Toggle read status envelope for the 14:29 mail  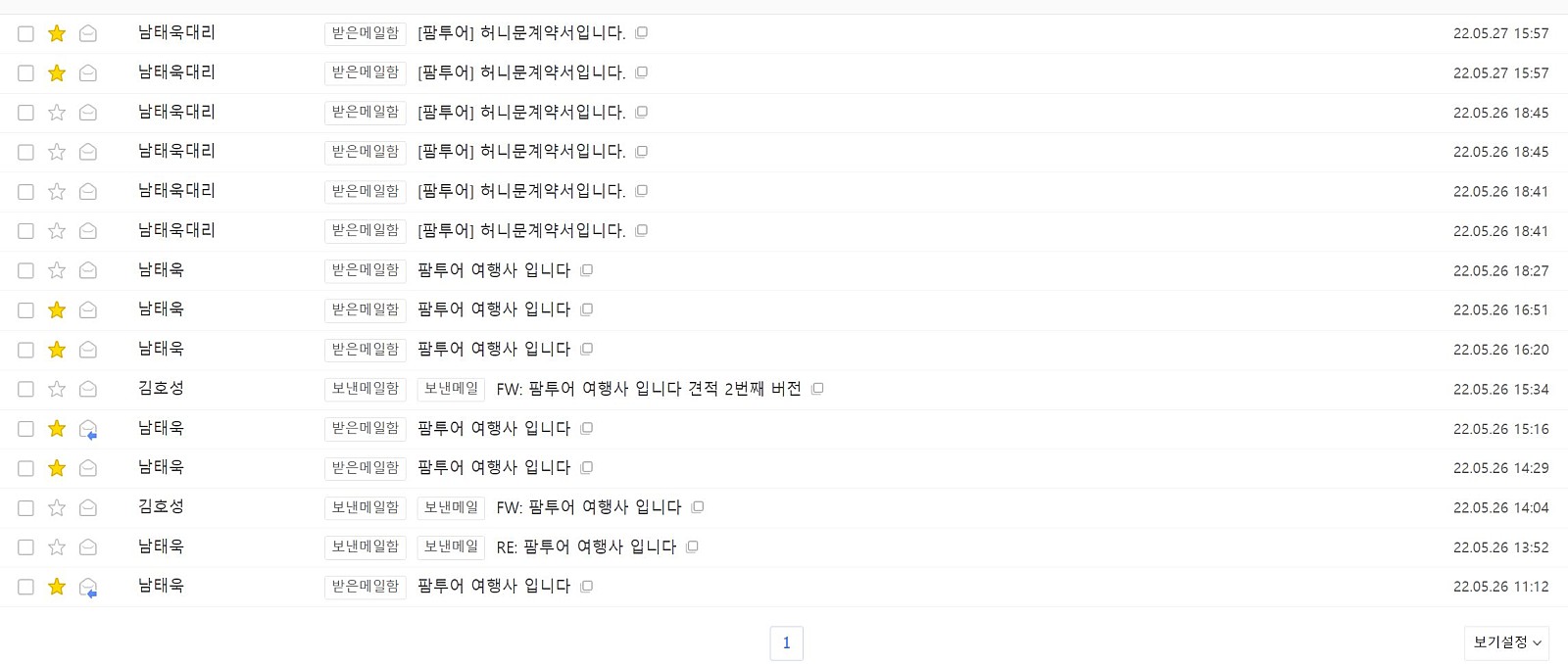tap(88, 468)
